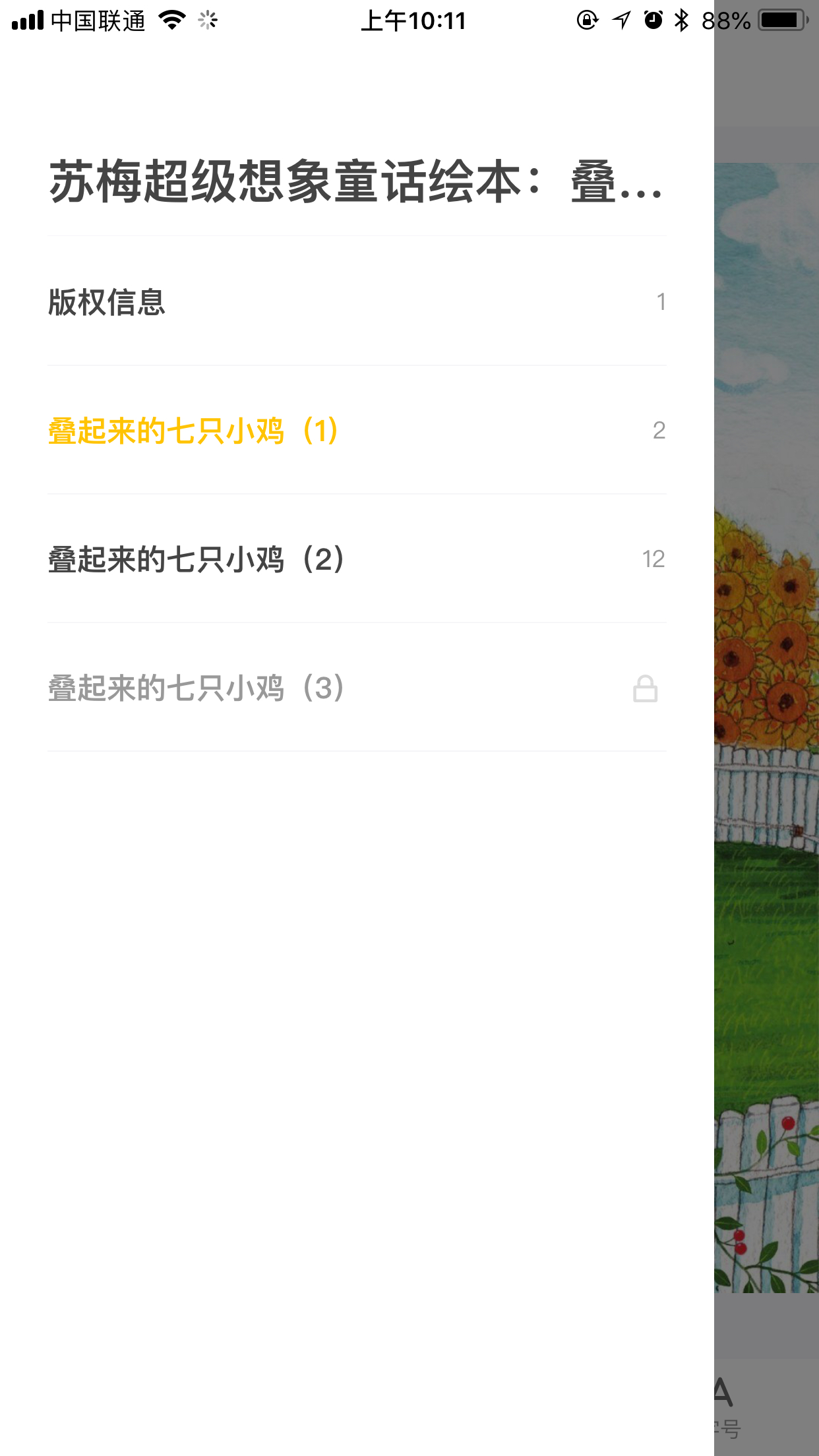Screen dimensions: 819x1456
Task: Open the 版权信息 chapter
Action: 357,301
